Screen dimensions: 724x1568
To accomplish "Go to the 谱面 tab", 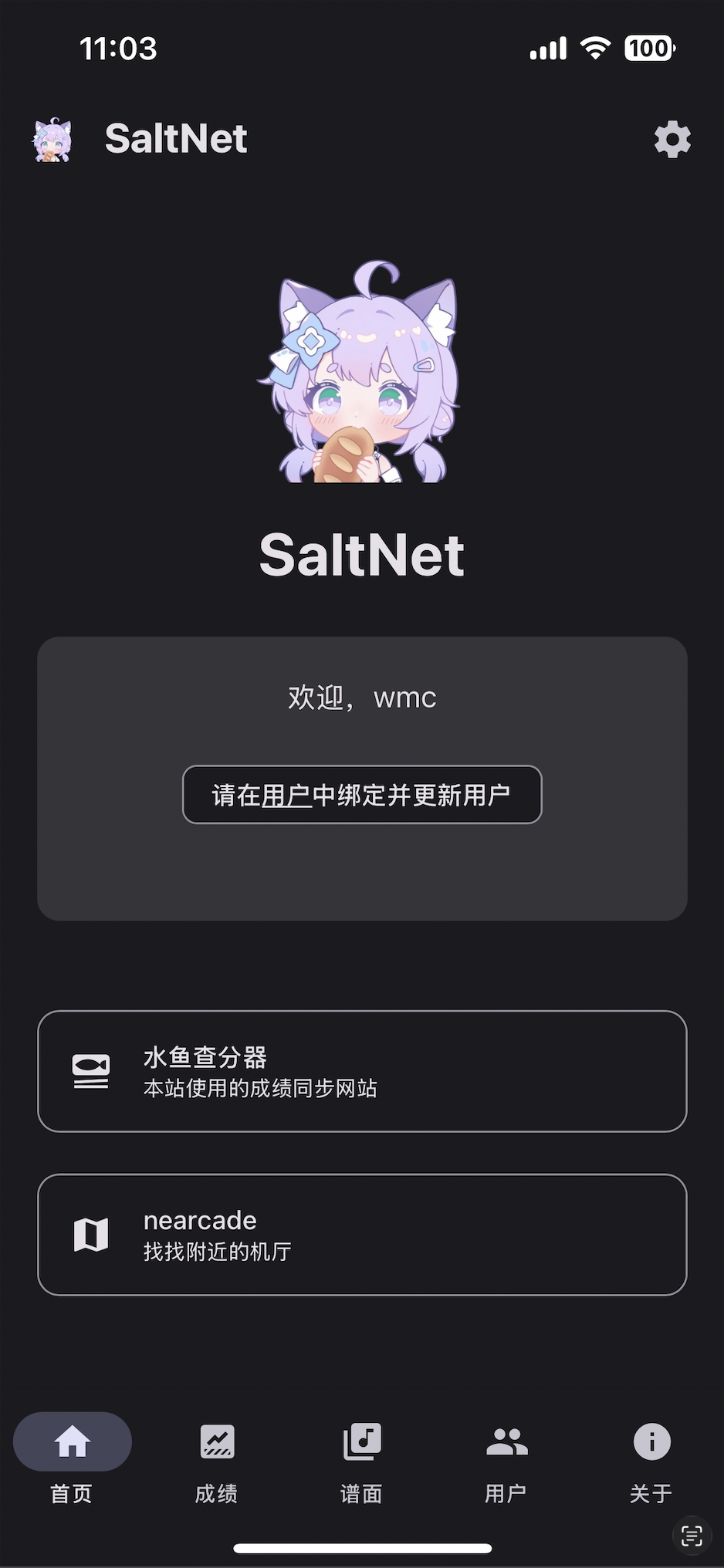I will pos(362,1458).
